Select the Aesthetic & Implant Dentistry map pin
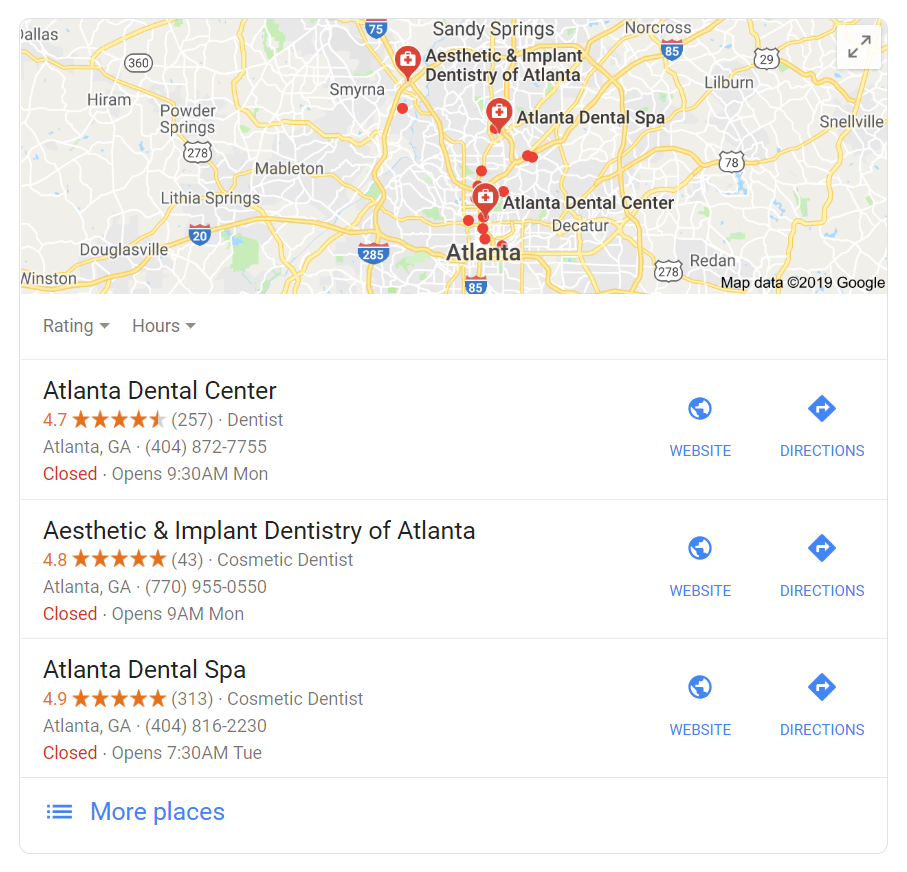The width and height of the screenshot is (907, 872). point(407,60)
